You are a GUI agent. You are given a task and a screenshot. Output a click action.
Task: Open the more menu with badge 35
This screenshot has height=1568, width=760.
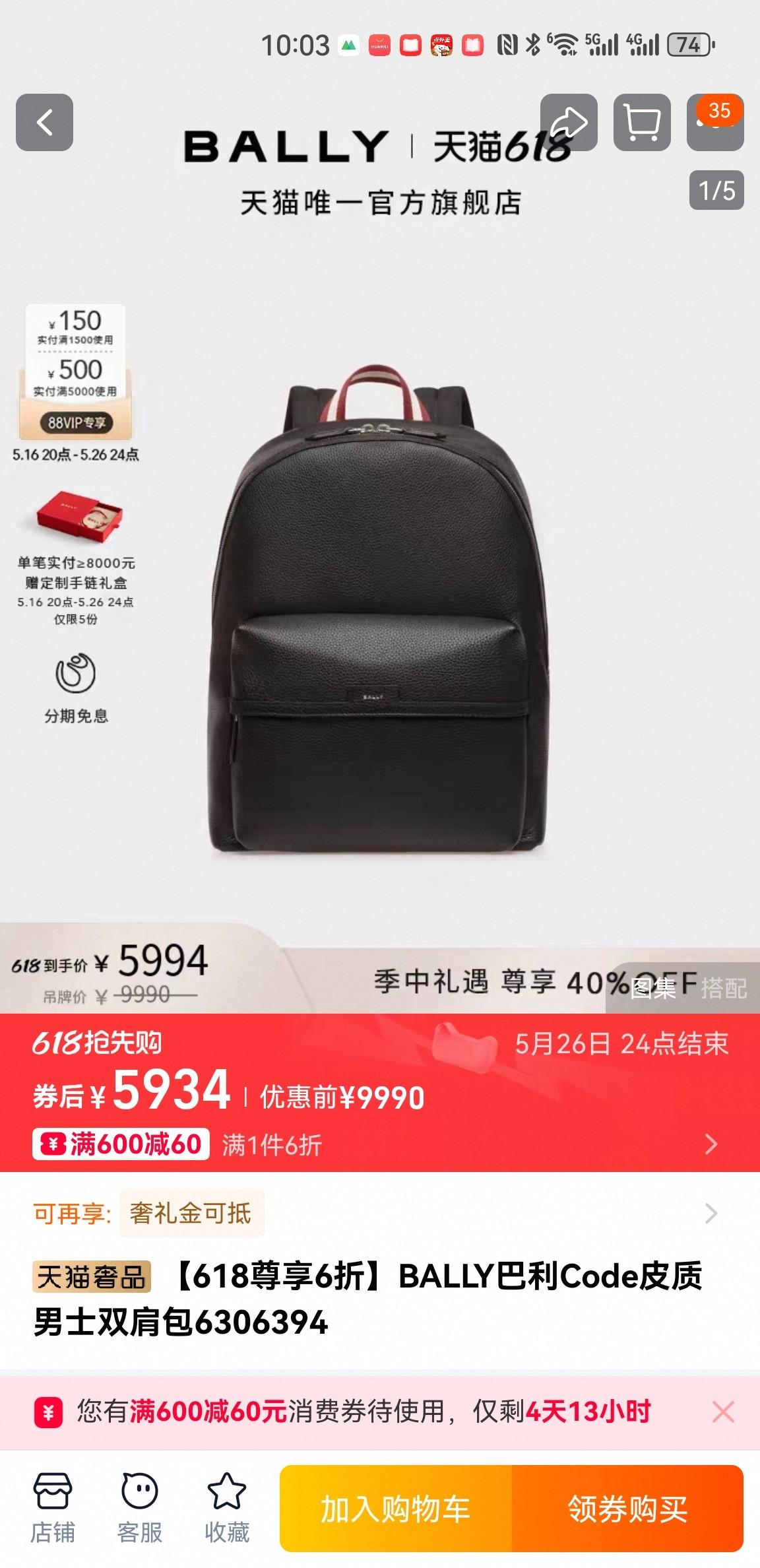click(715, 123)
